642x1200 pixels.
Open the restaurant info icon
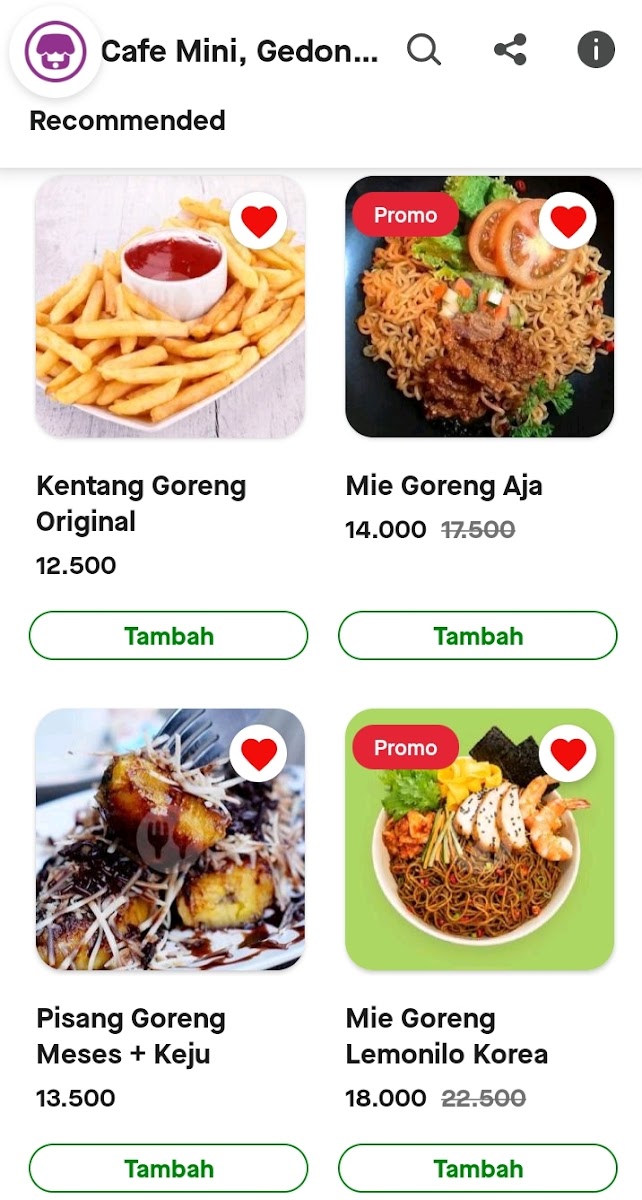coord(596,49)
